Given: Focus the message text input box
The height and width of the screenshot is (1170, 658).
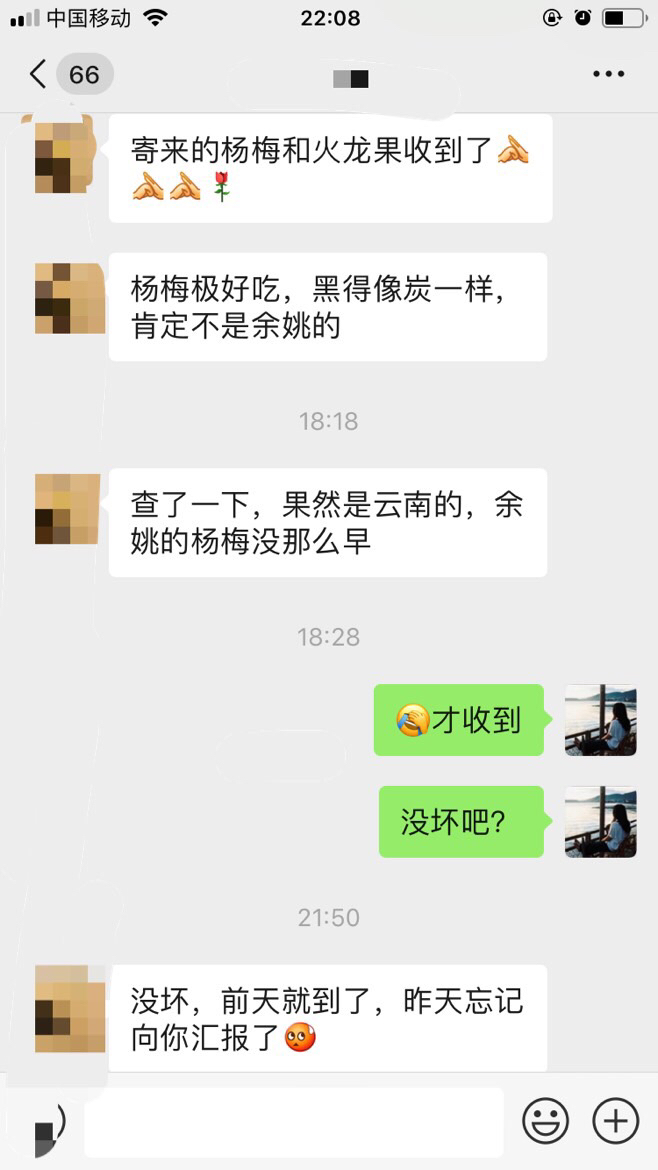Looking at the screenshot, I should pyautogui.click(x=293, y=1122).
